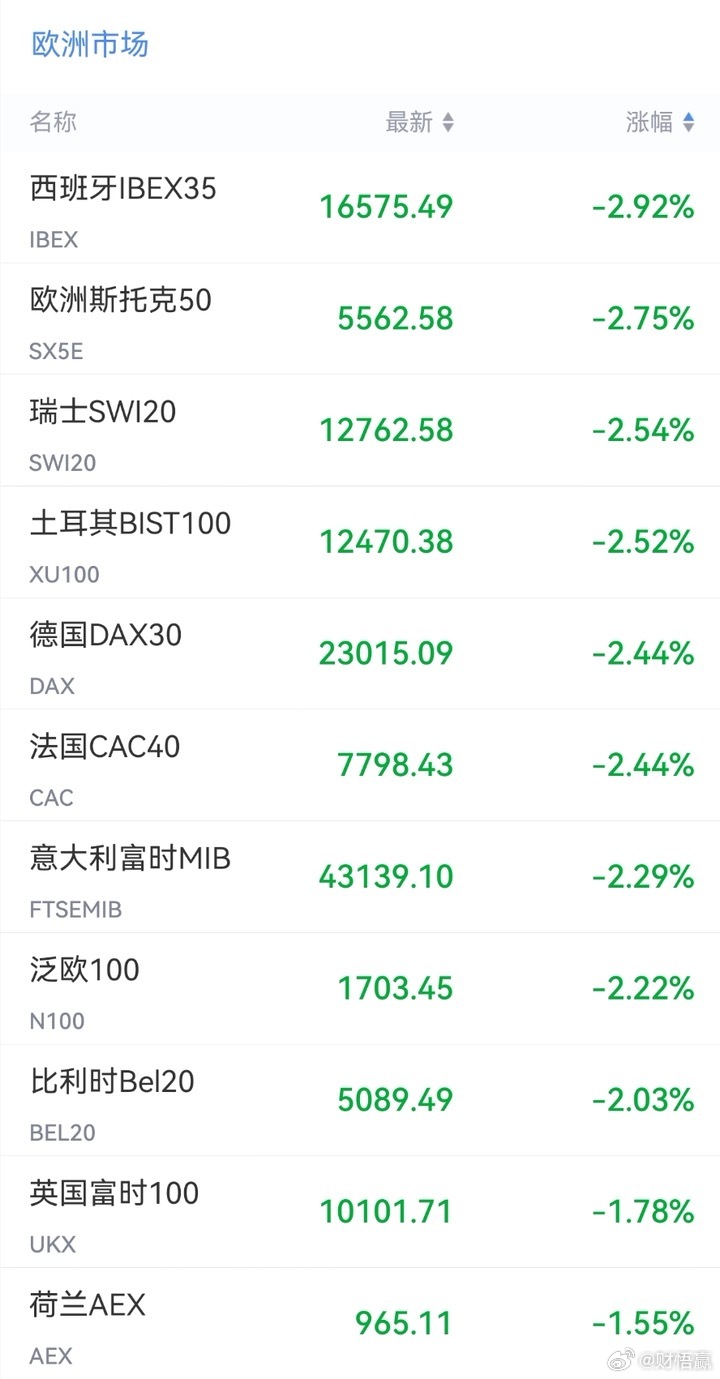Viewport: 720px width, 1379px height.
Task: Open 比利时Bel20 index details
Action: pyautogui.click(x=360, y=1100)
